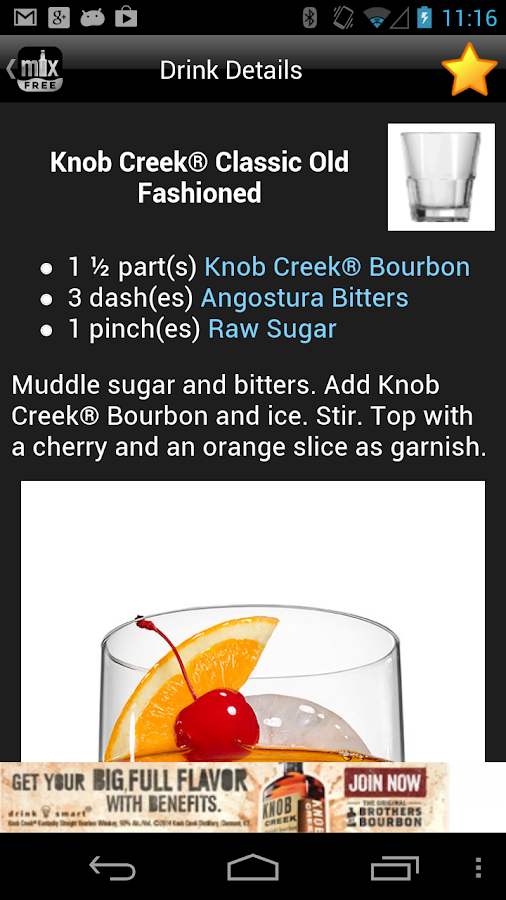Open the recent apps view

tap(394, 867)
